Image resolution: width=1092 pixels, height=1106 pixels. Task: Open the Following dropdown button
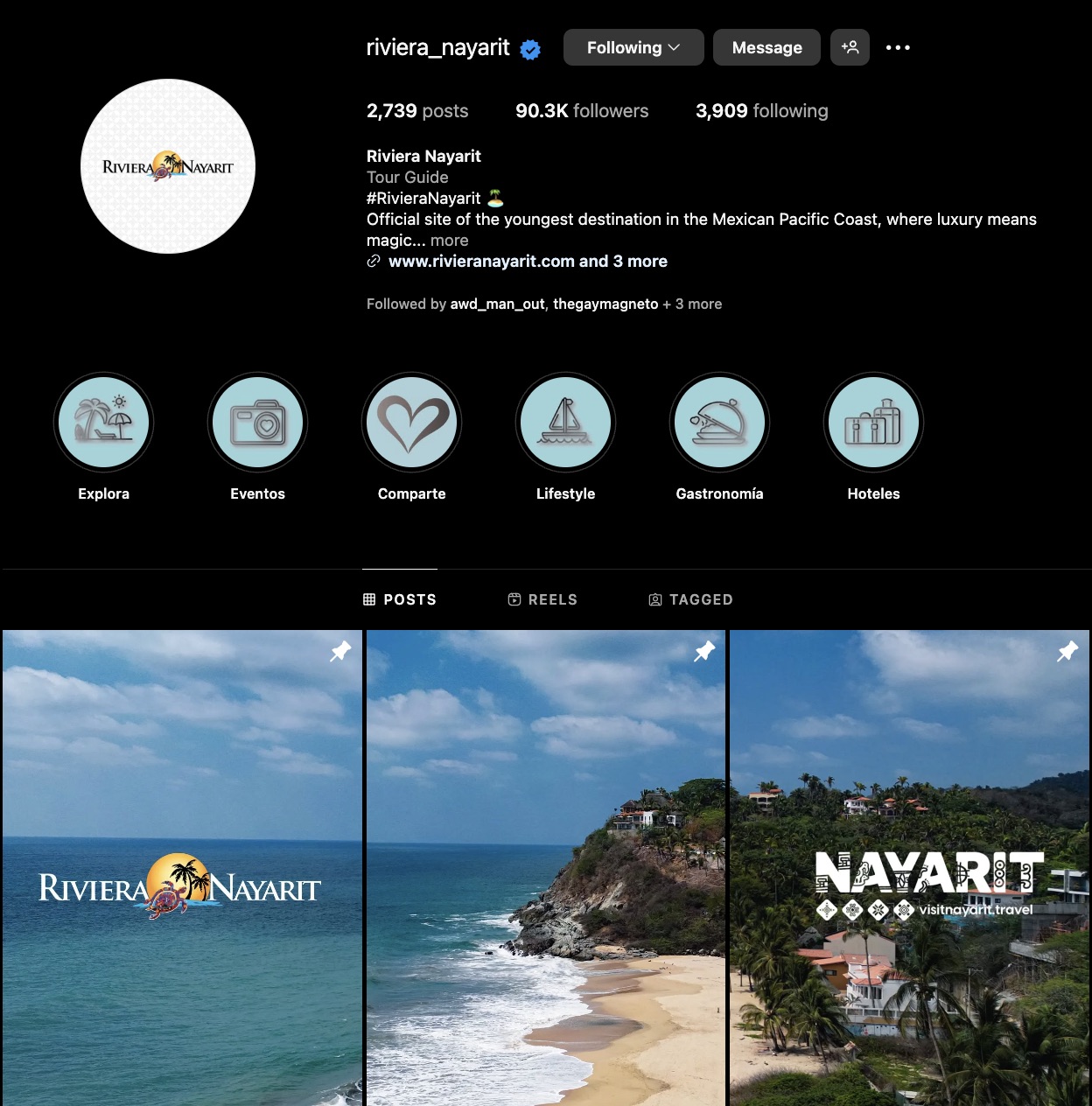[633, 47]
